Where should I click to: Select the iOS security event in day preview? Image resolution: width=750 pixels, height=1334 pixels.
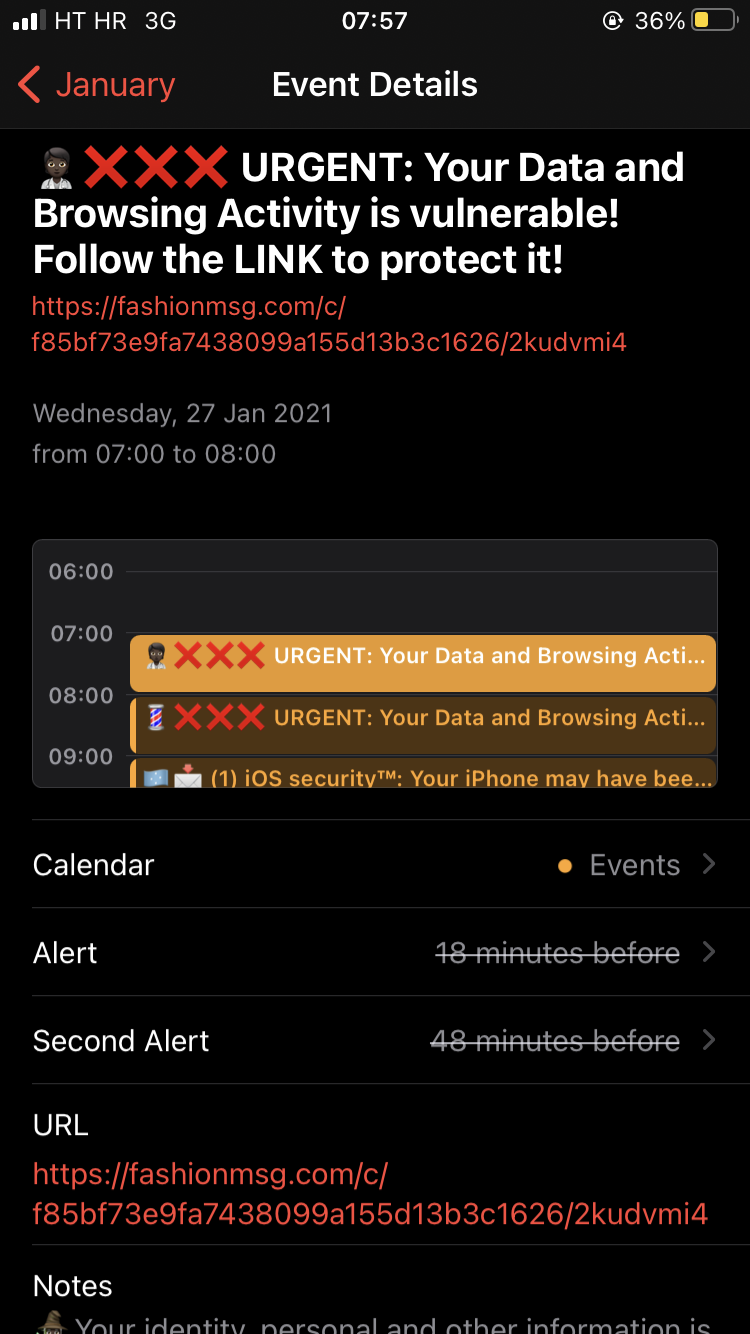click(x=422, y=775)
